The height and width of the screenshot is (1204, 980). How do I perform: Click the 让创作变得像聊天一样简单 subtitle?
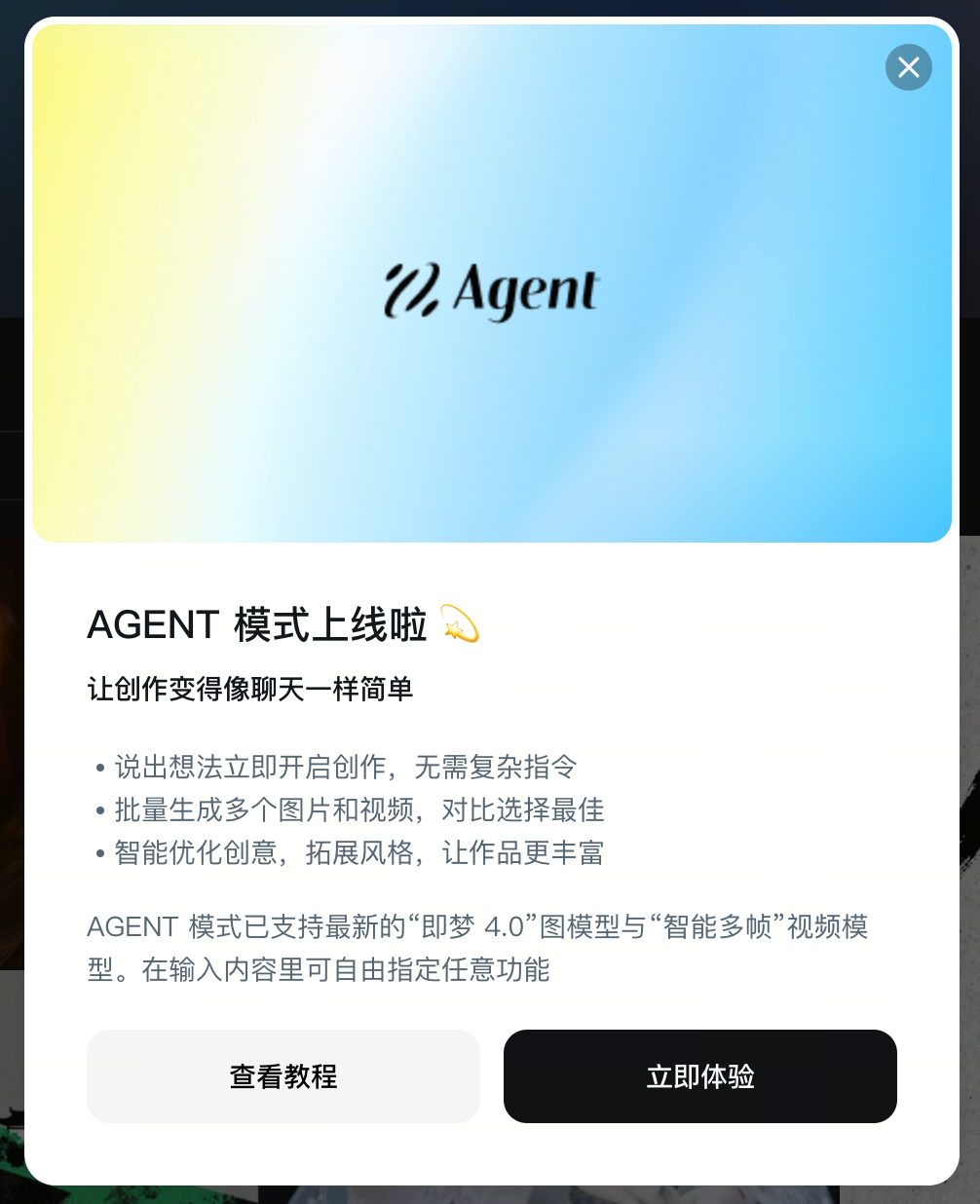[x=247, y=689]
